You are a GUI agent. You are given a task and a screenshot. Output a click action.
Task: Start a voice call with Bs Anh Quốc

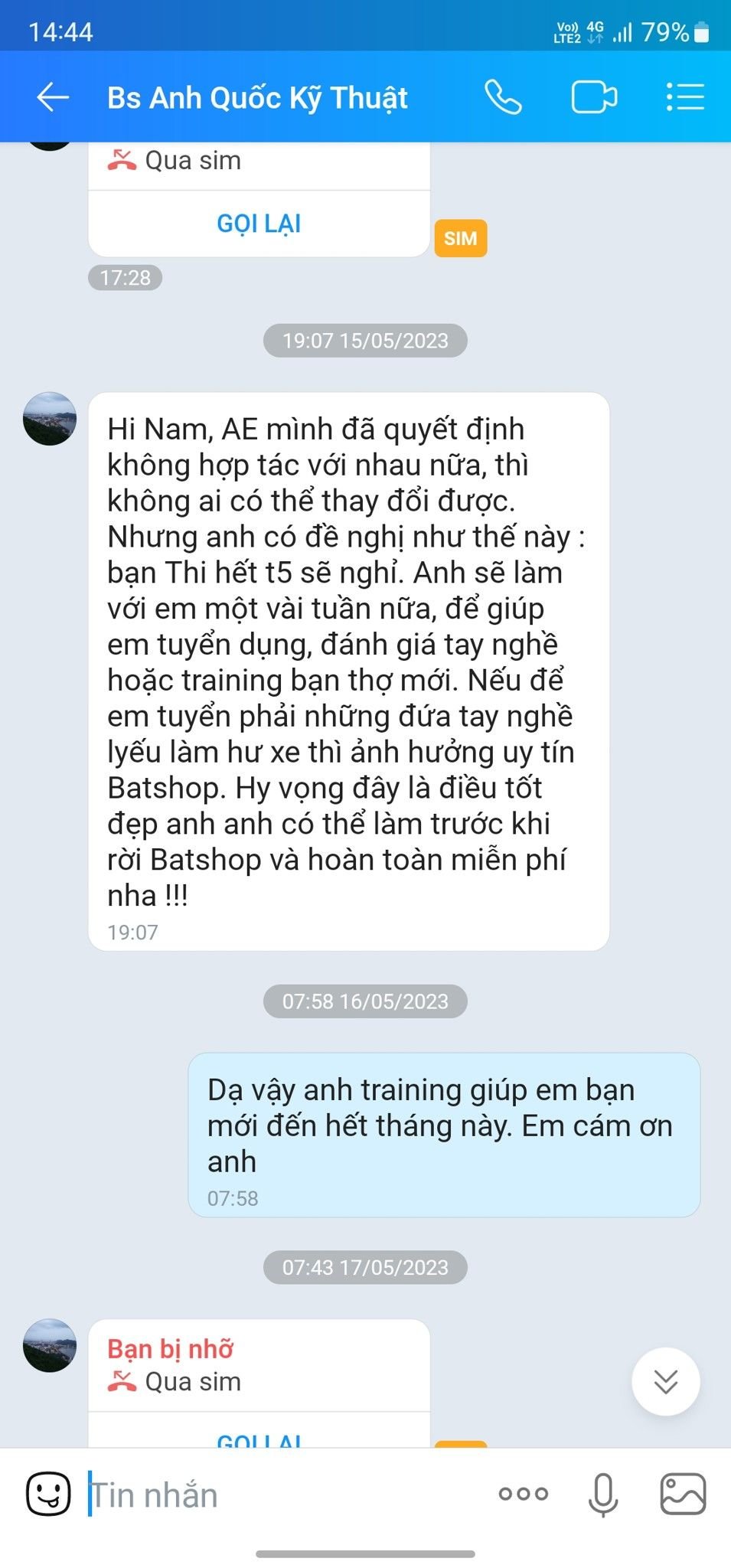pos(503,97)
